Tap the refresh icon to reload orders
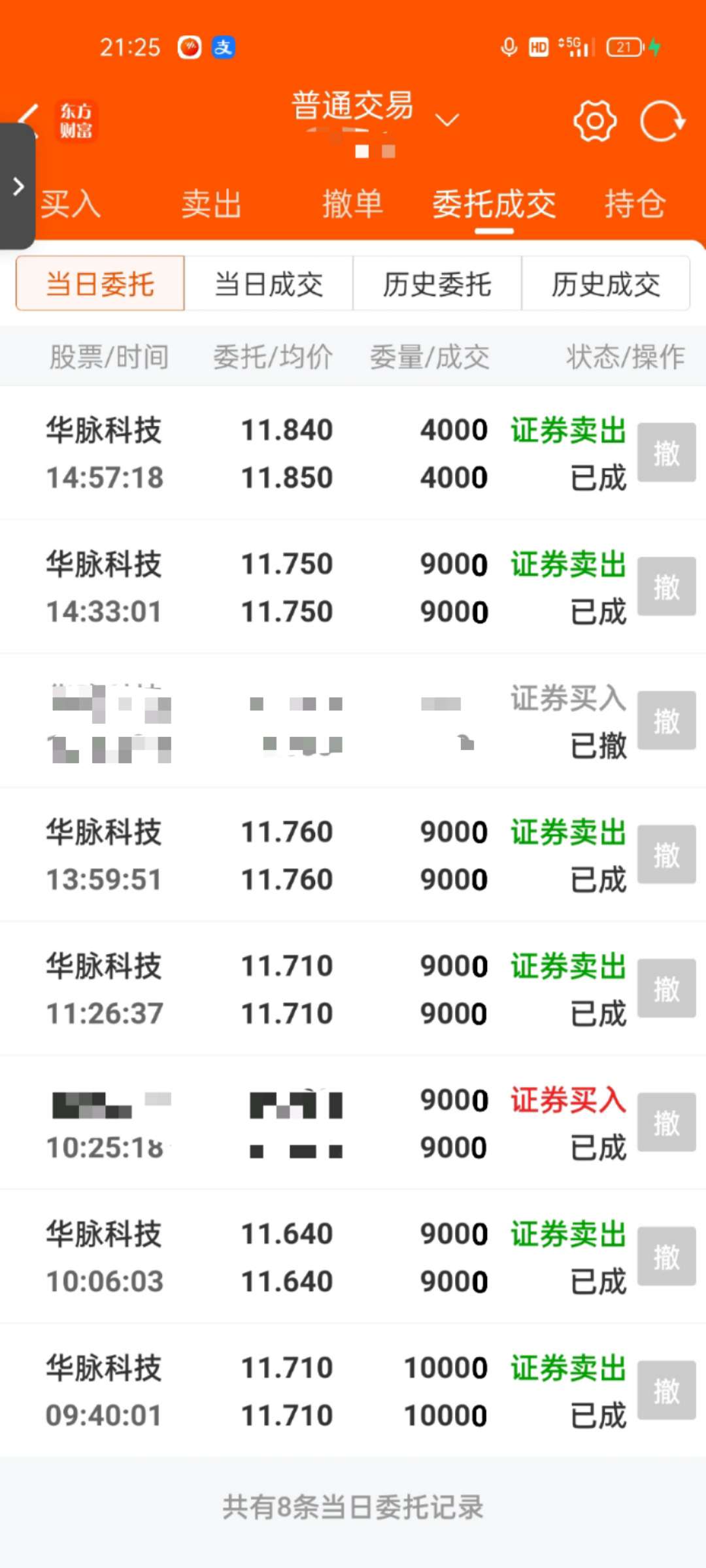The image size is (706, 1568). pyautogui.click(x=662, y=121)
